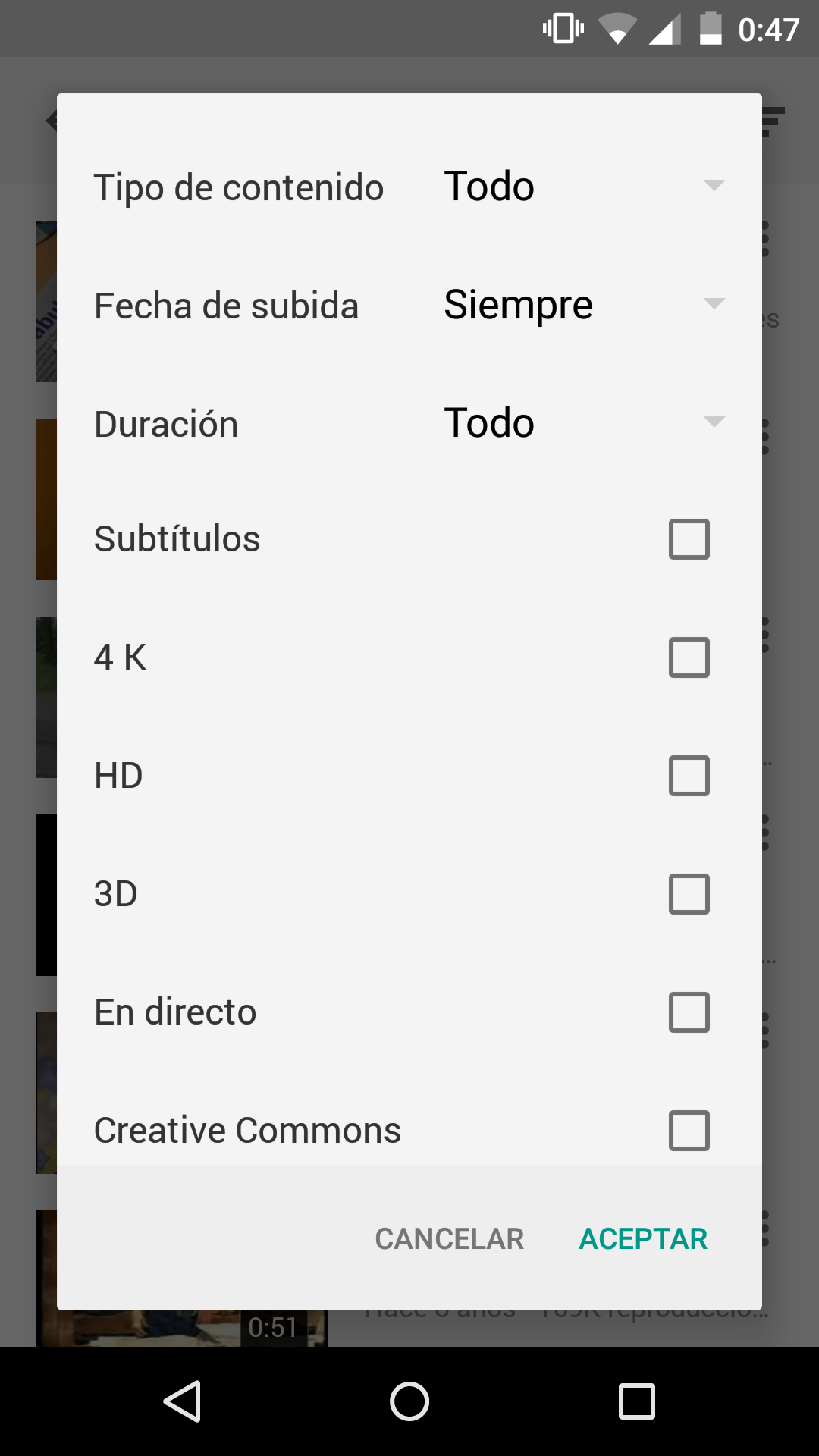Confirm filters with ACEPTAR
This screenshot has height=1456, width=819.
click(x=643, y=1239)
